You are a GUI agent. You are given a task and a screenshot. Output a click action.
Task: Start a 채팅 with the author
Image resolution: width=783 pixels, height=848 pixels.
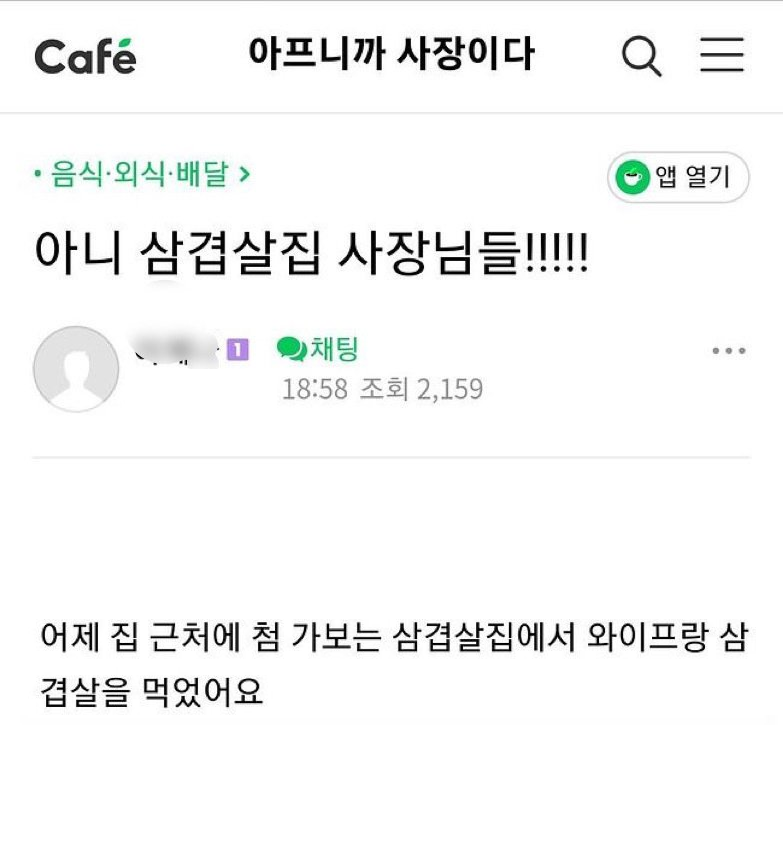tap(318, 349)
